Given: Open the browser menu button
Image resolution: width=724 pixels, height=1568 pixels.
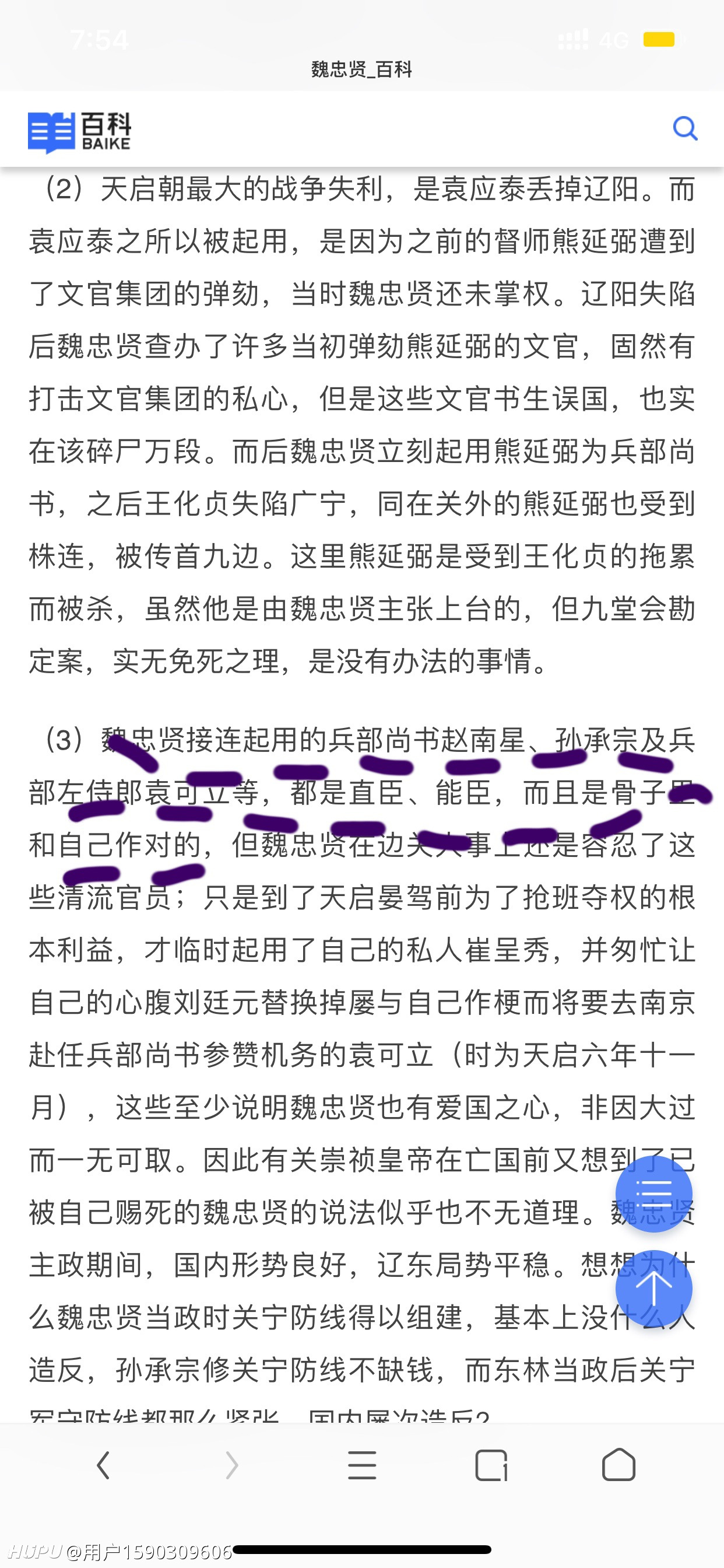Looking at the screenshot, I should click(x=362, y=1465).
